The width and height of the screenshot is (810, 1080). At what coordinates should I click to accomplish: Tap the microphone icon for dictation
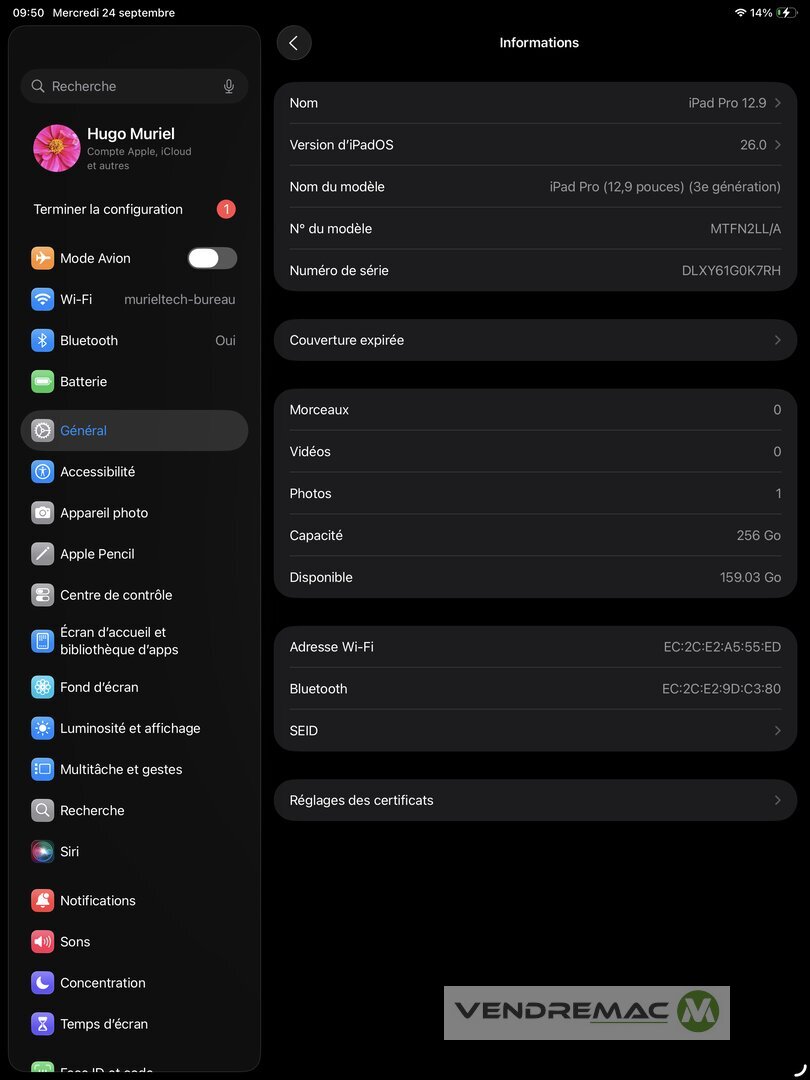(229, 87)
